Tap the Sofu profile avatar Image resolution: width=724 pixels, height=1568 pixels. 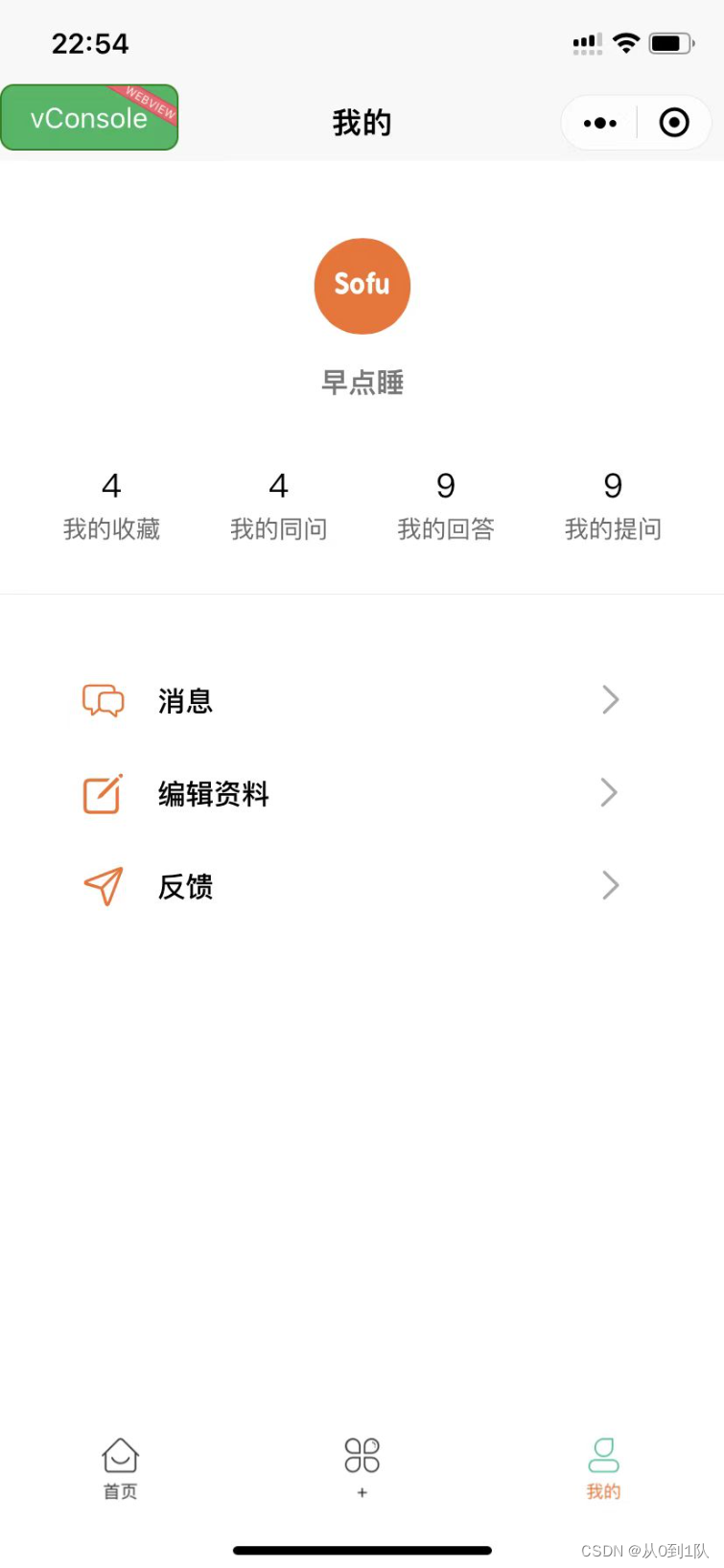pyautogui.click(x=362, y=286)
